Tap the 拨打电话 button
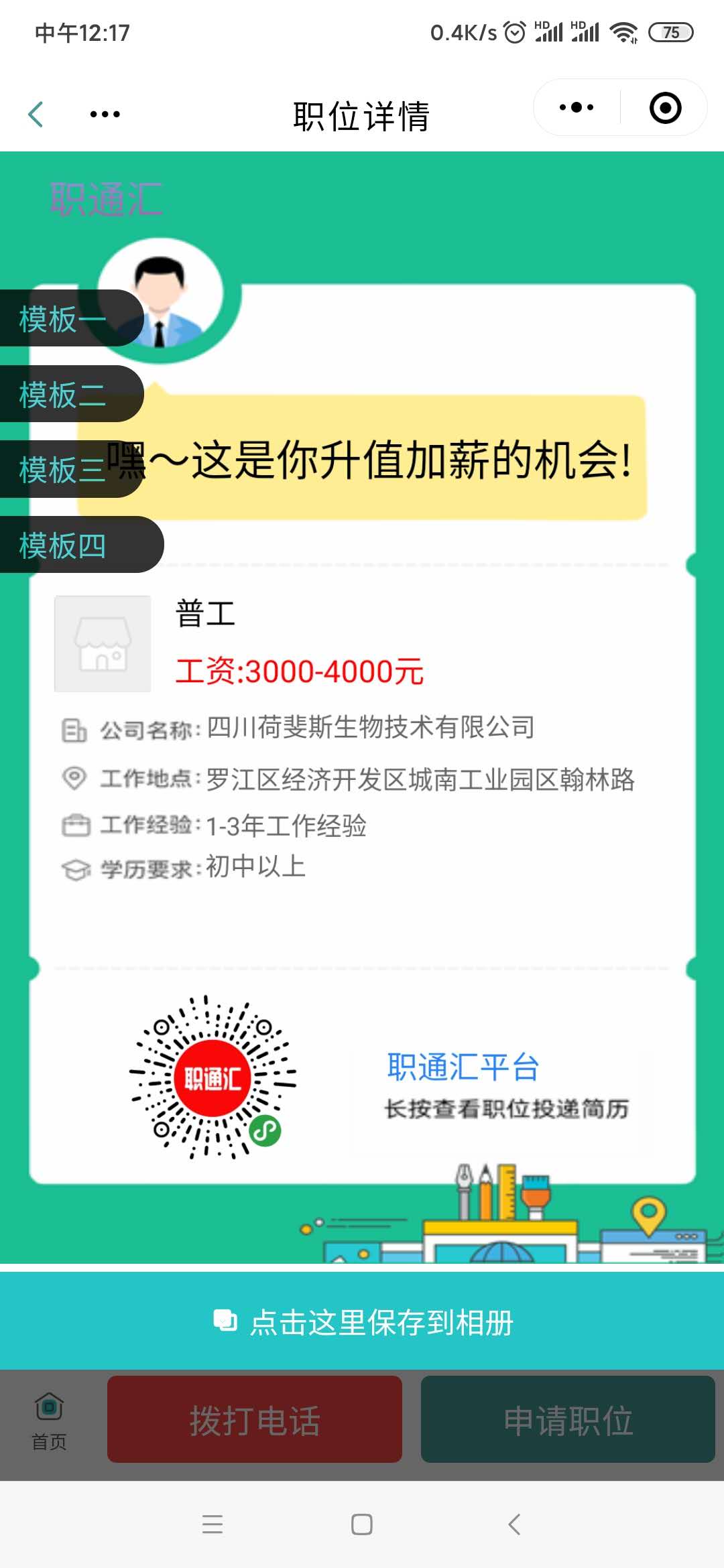The height and width of the screenshot is (1568, 724). click(x=255, y=1419)
